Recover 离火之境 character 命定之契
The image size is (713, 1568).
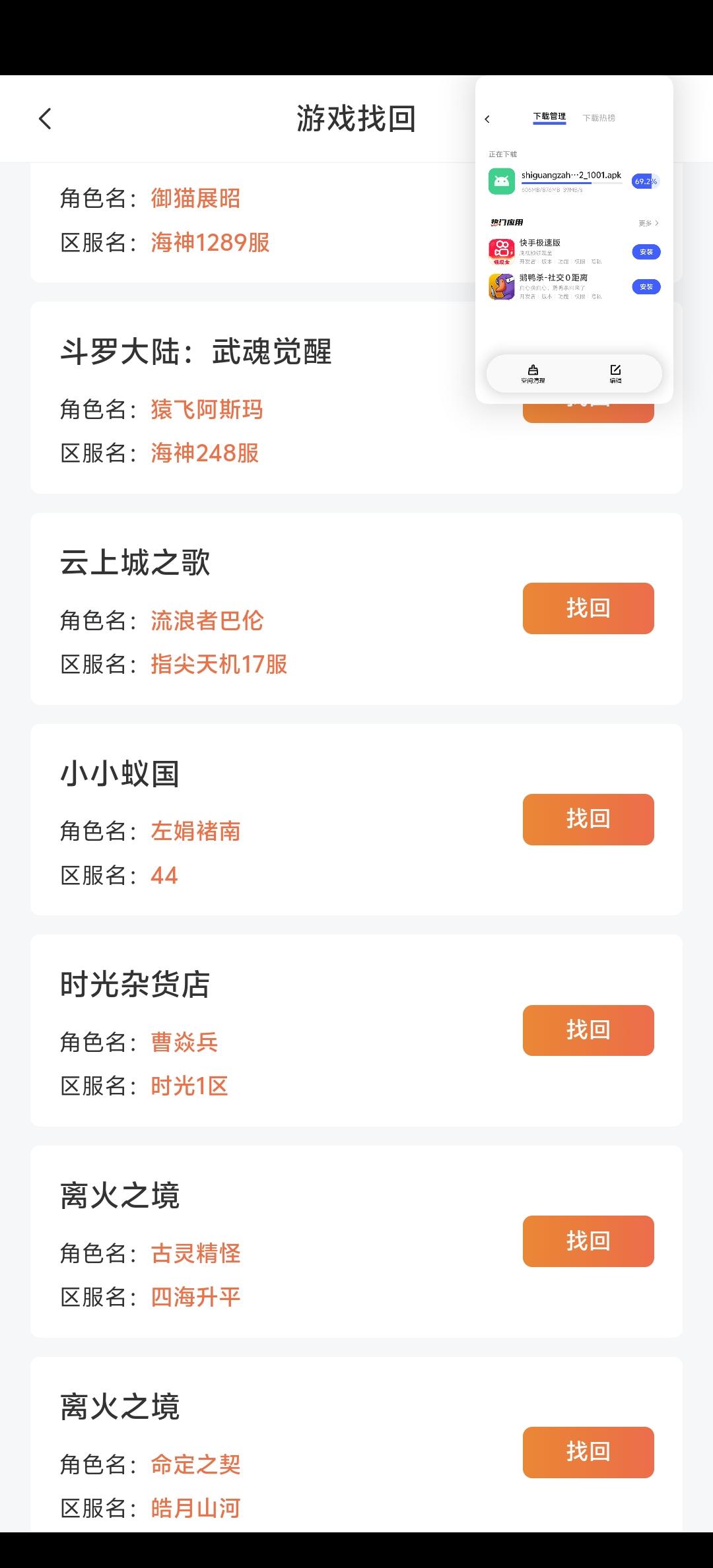(x=588, y=1452)
